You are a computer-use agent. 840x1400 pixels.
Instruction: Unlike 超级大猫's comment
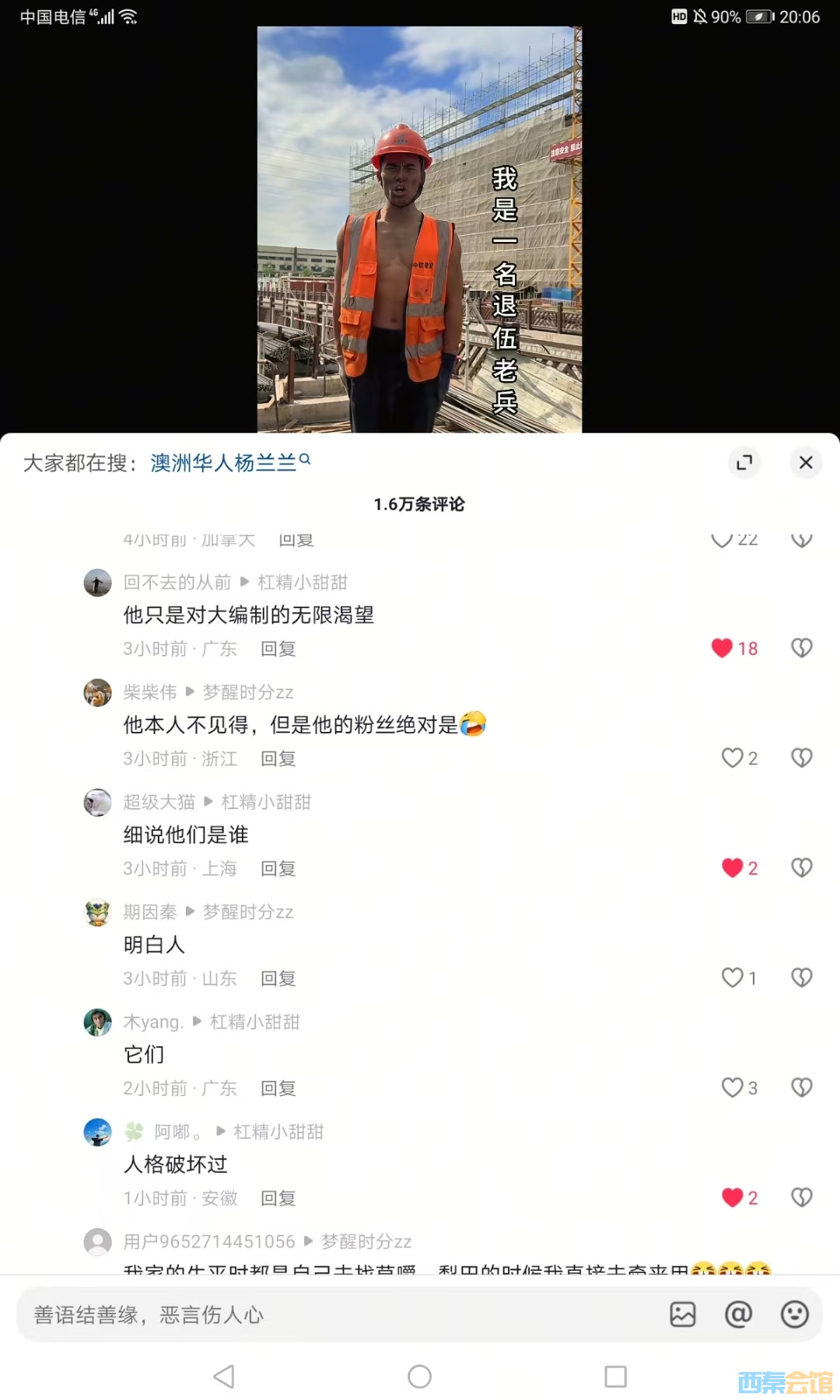click(x=732, y=868)
